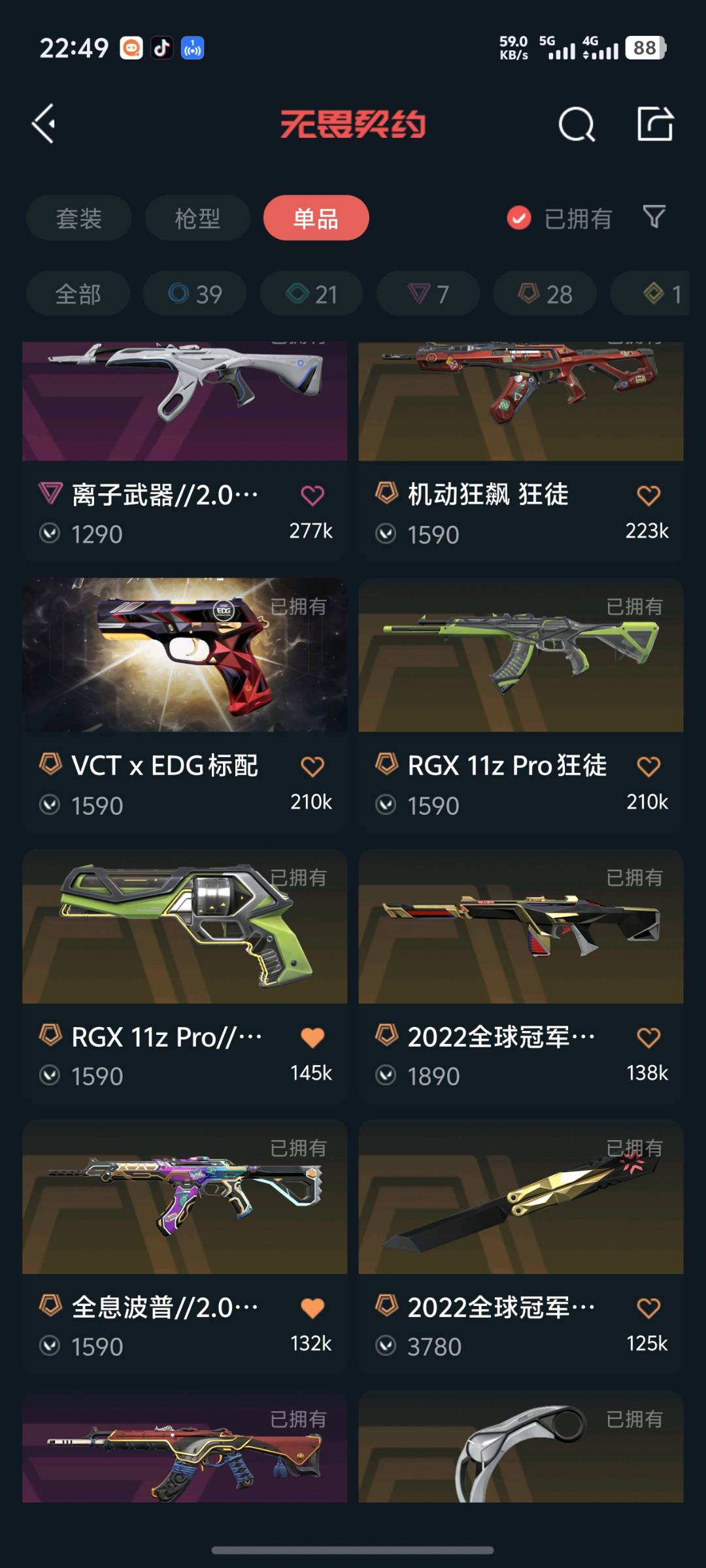
Task: Filter by the rarity chip showing 7
Action: (429, 294)
